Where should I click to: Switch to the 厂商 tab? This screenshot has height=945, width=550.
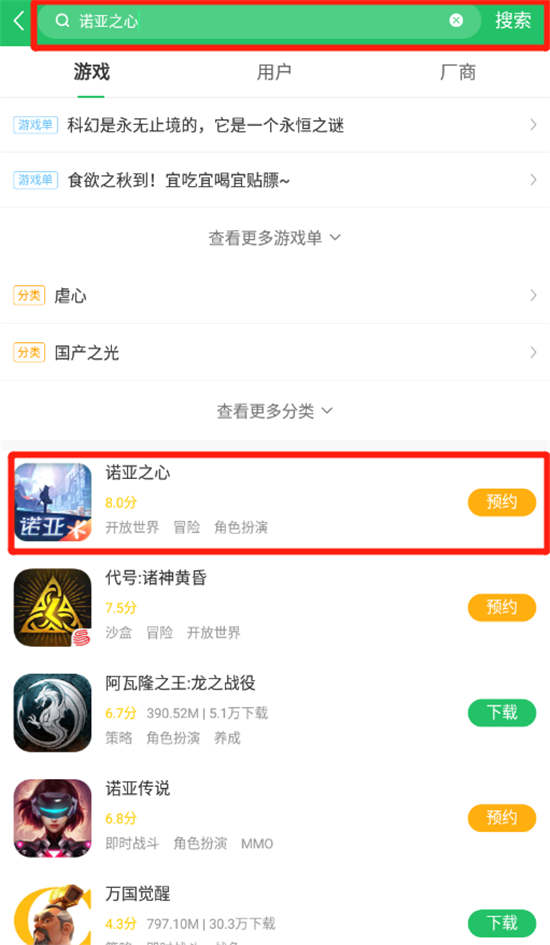(458, 72)
